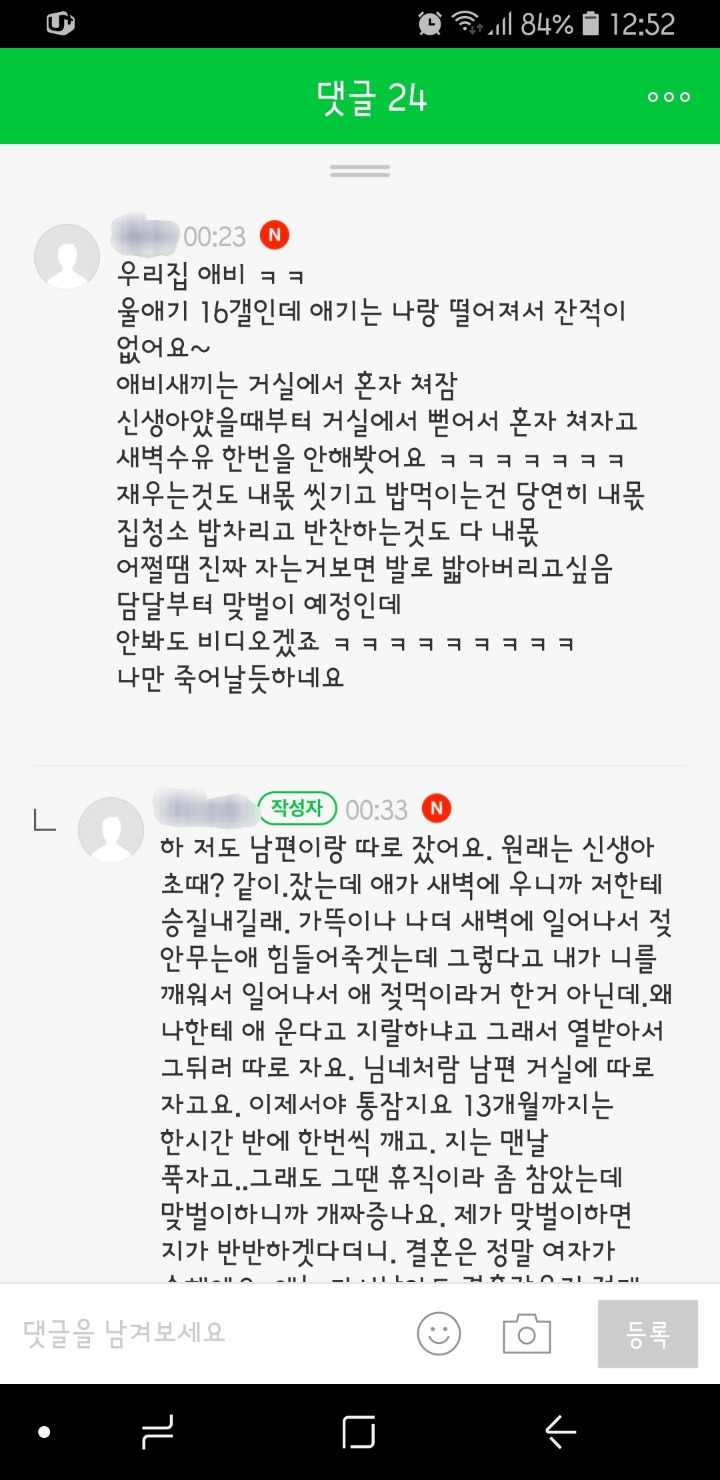
Task: Attach a photo with camera icon
Action: (526, 1334)
